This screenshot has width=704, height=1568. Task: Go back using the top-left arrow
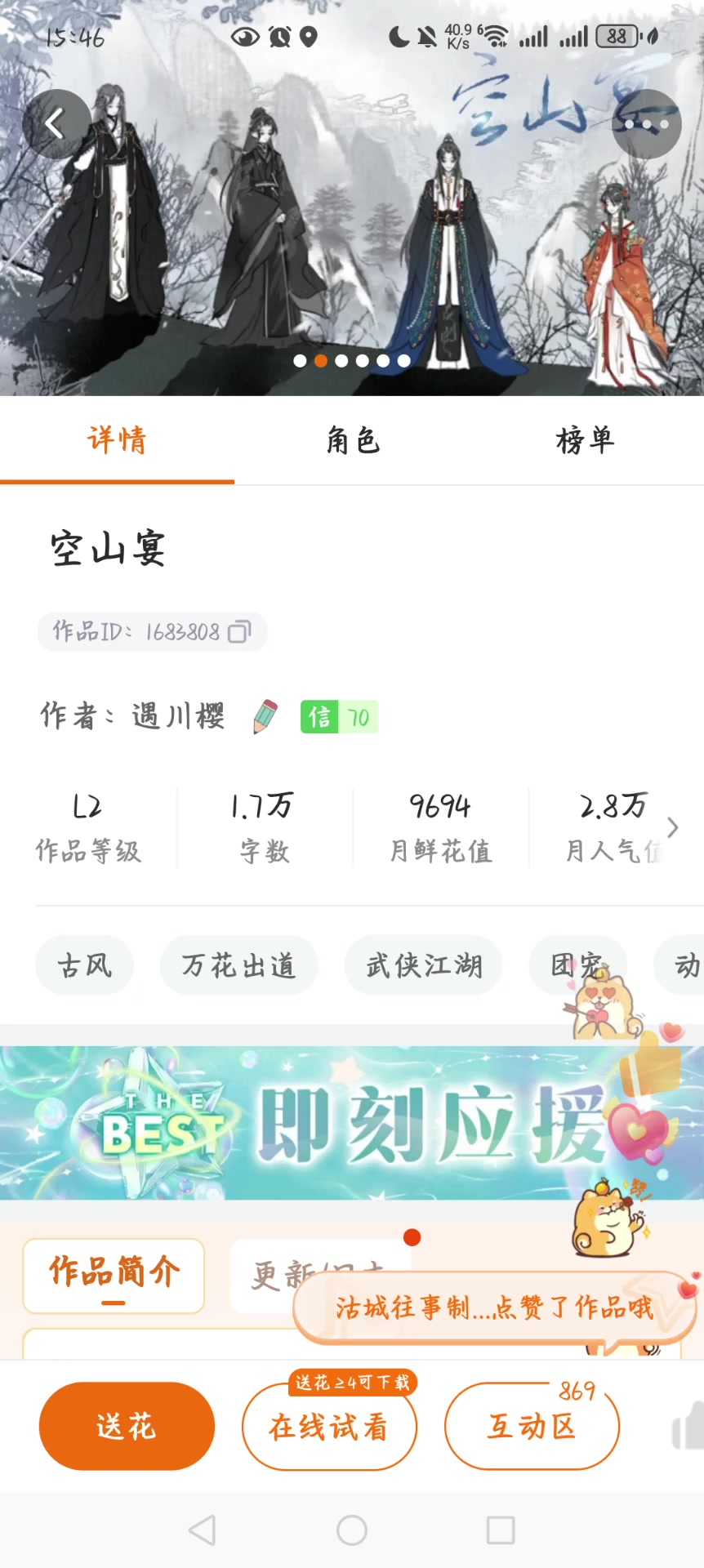56,124
